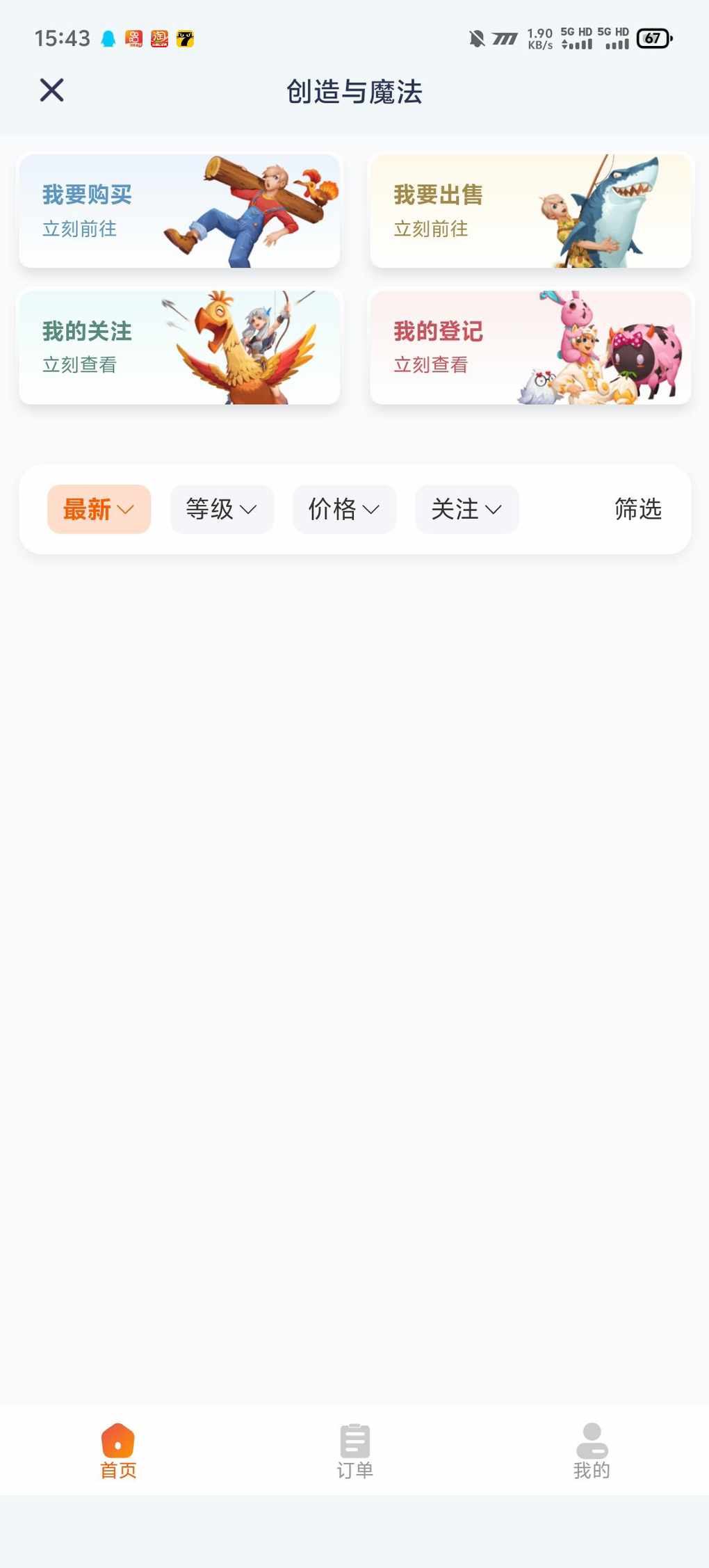Expand the 关注 dropdown
The image size is (709, 1568).
[467, 509]
